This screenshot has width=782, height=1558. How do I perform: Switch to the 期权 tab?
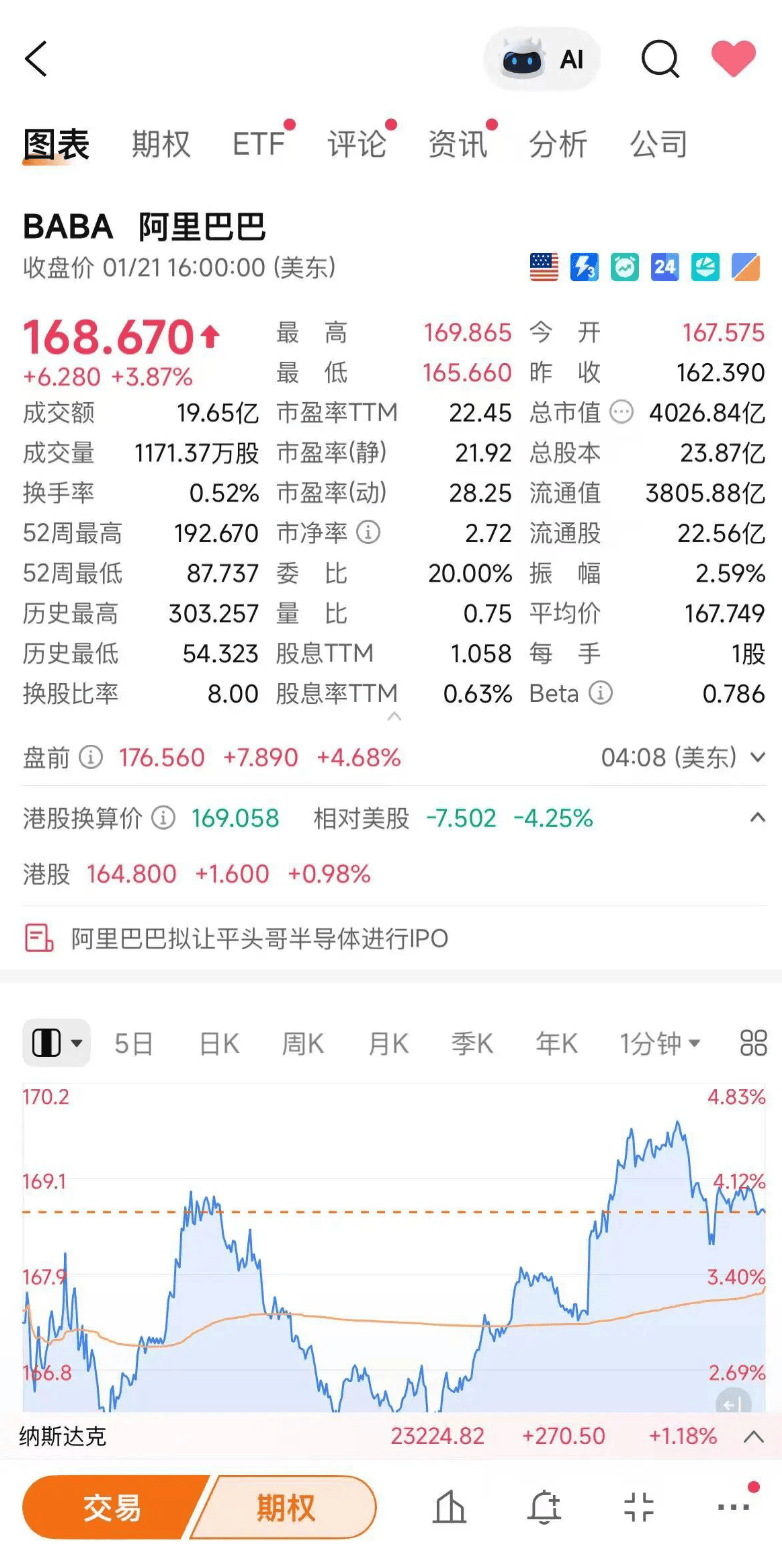(x=160, y=144)
